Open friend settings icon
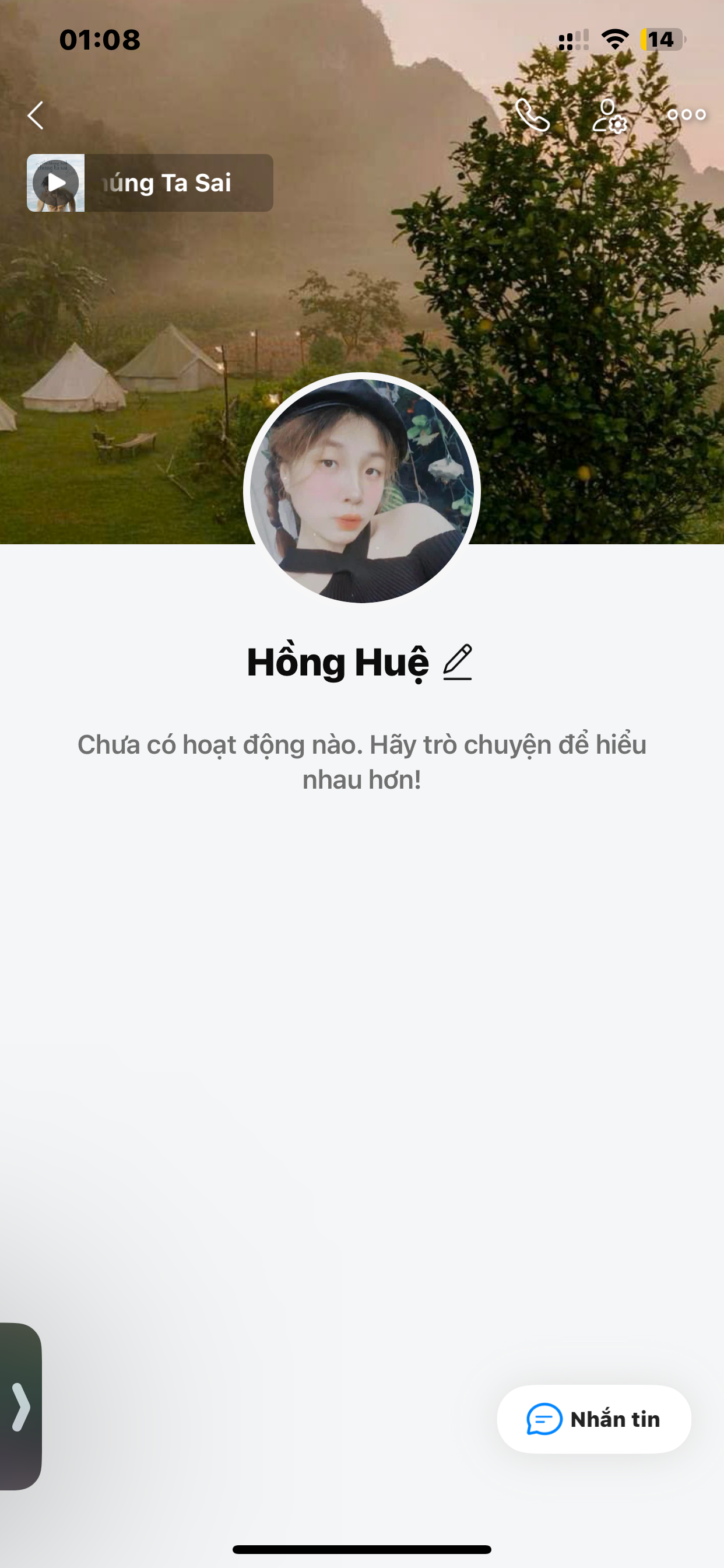 tap(609, 116)
